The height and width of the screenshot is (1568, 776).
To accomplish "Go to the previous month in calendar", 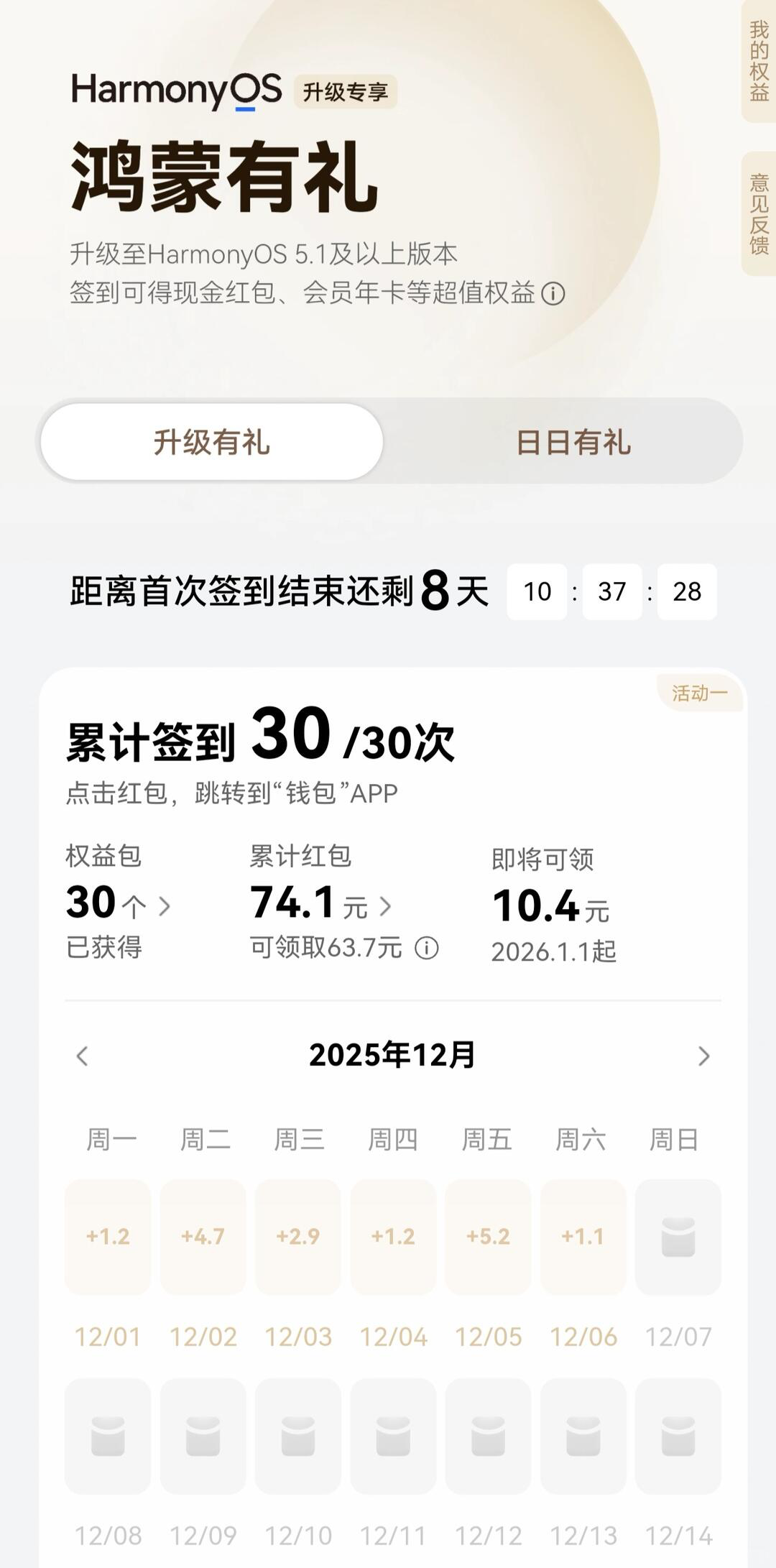I will (x=83, y=1056).
